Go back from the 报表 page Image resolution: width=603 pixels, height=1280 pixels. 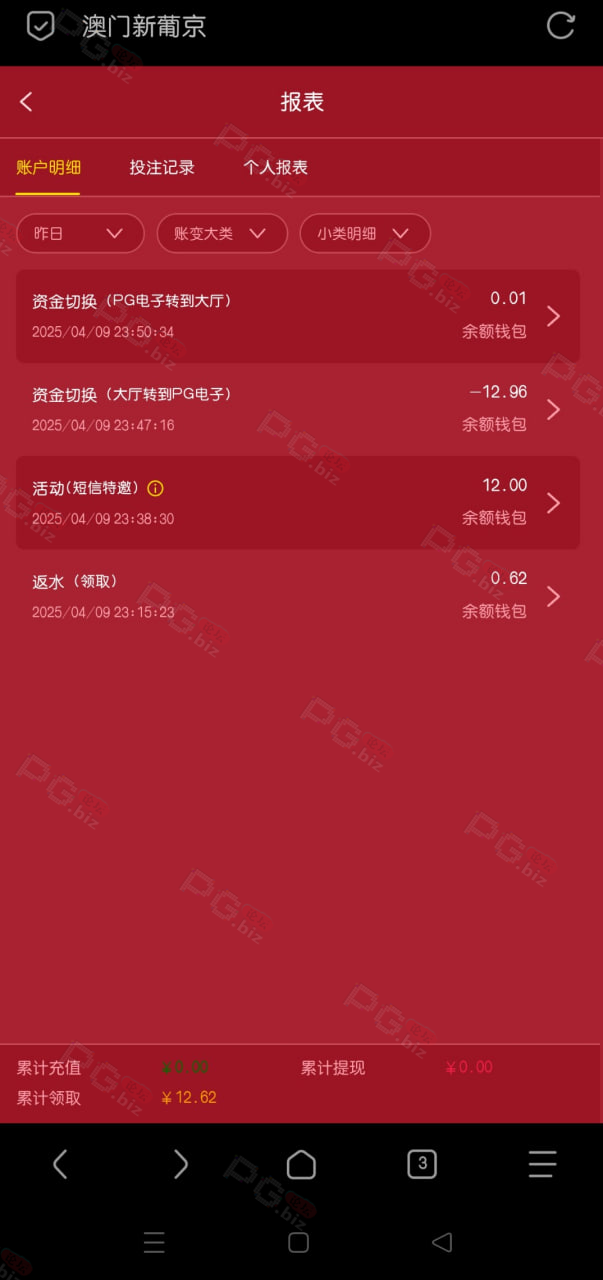26,101
